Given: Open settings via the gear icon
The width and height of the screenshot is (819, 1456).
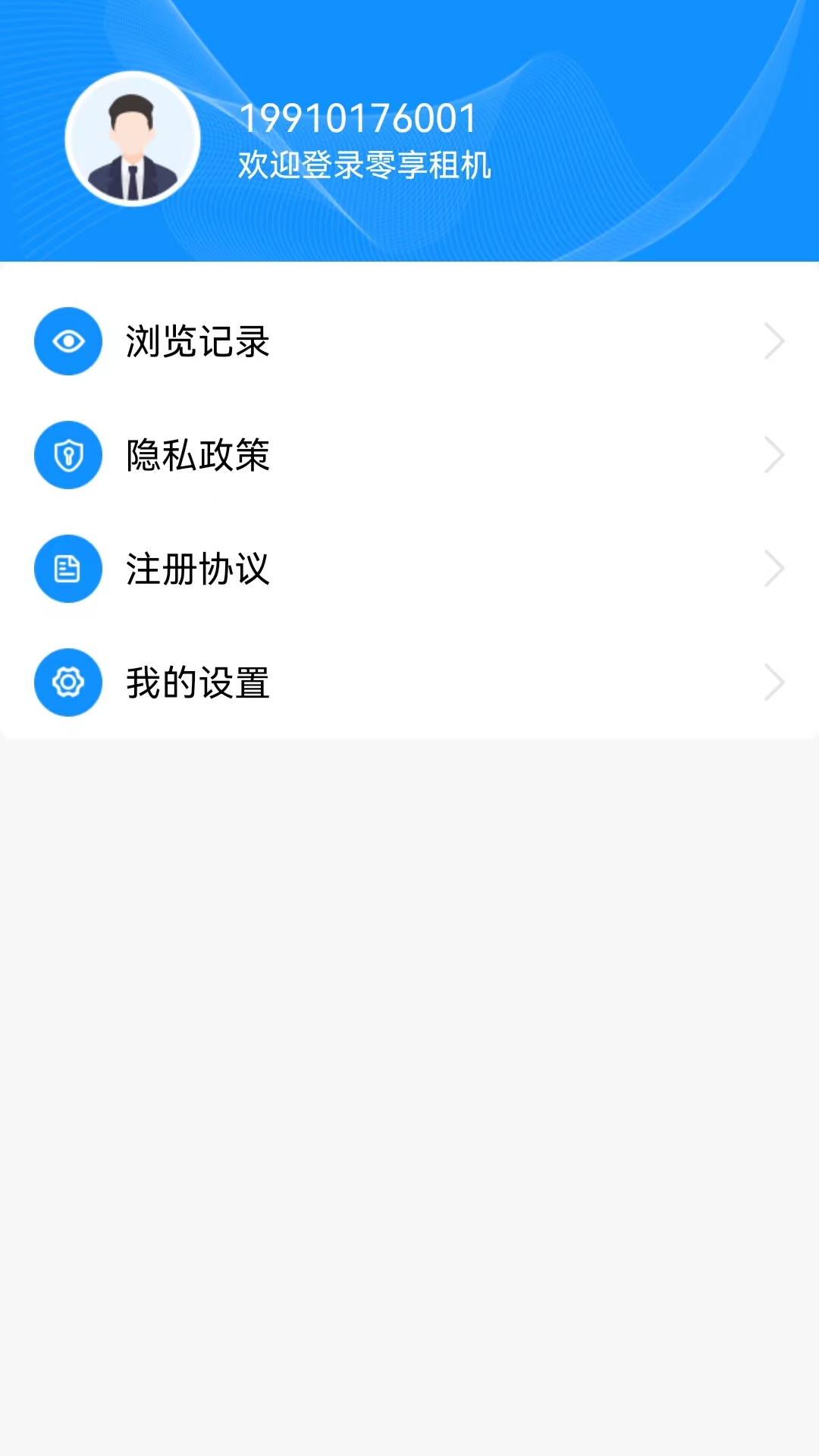Looking at the screenshot, I should [67, 682].
